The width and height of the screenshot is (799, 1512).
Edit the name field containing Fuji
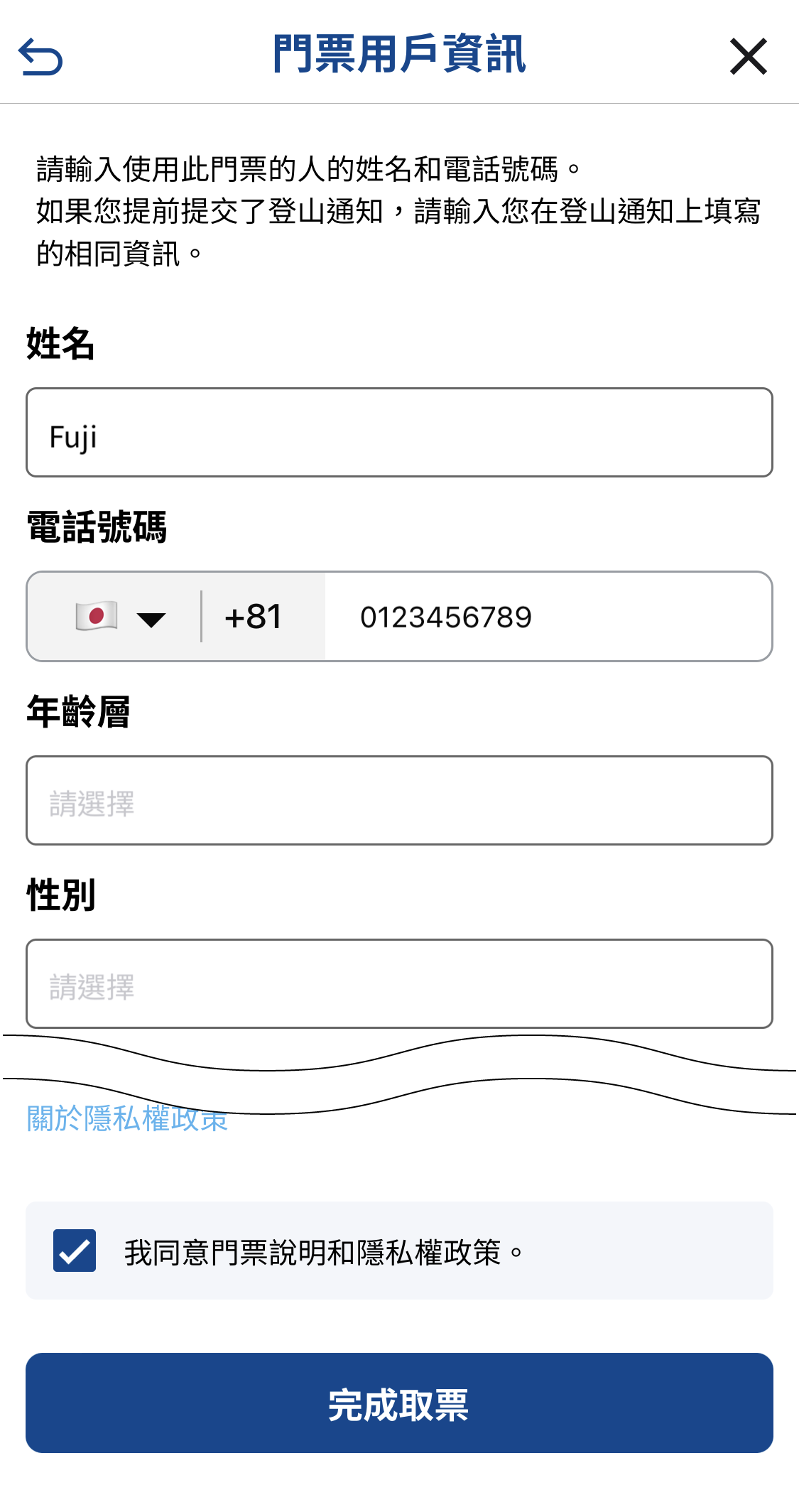point(399,433)
